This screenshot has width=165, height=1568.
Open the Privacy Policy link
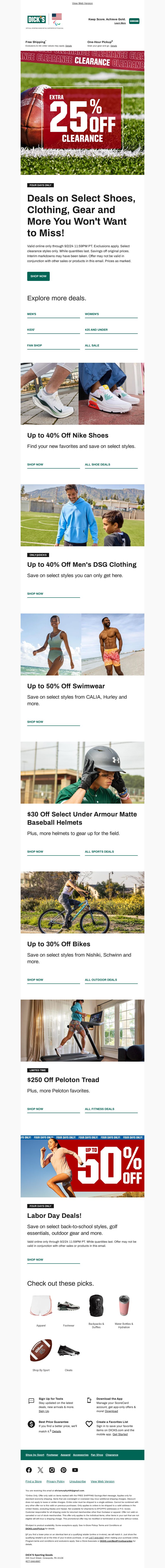tap(56, 1482)
